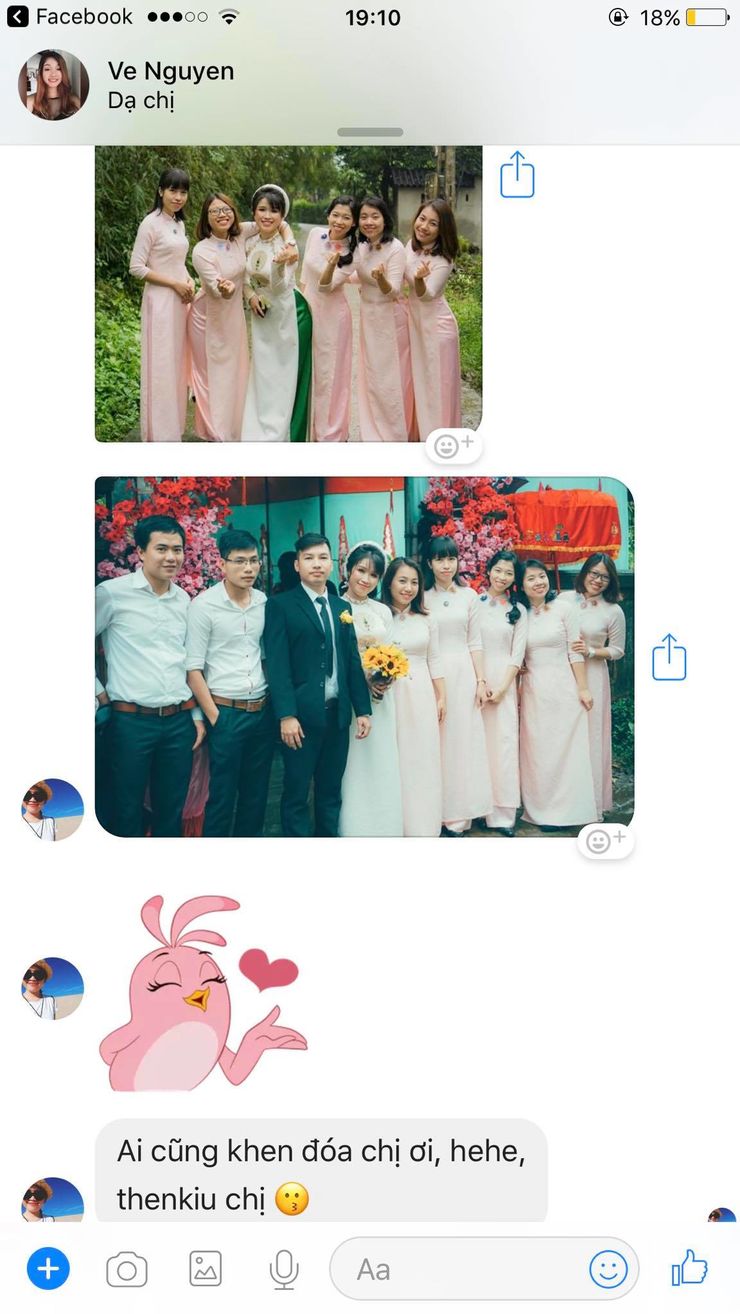View the photo of six women in ao dai
Screen dimensions: 740x1314
point(288,294)
